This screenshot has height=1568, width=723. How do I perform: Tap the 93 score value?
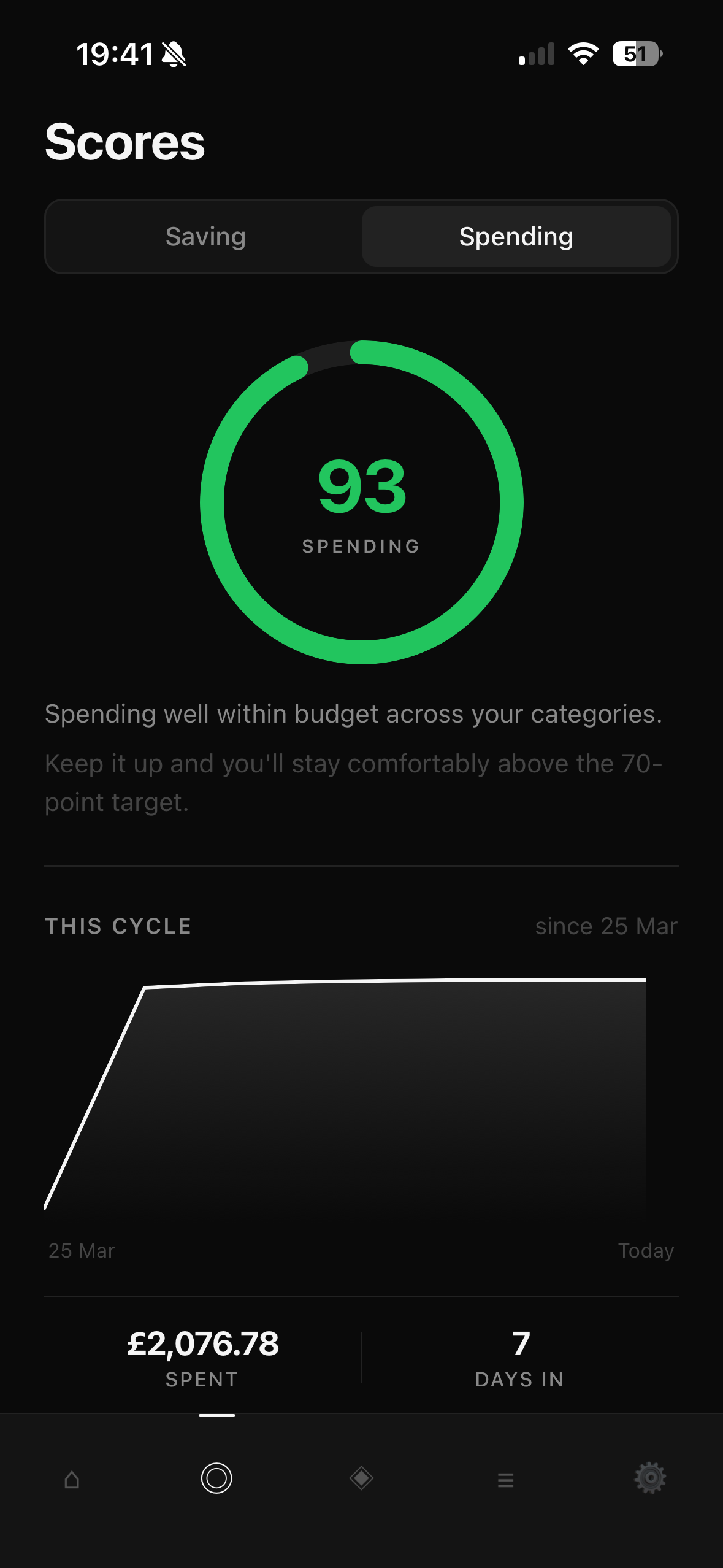click(x=361, y=488)
